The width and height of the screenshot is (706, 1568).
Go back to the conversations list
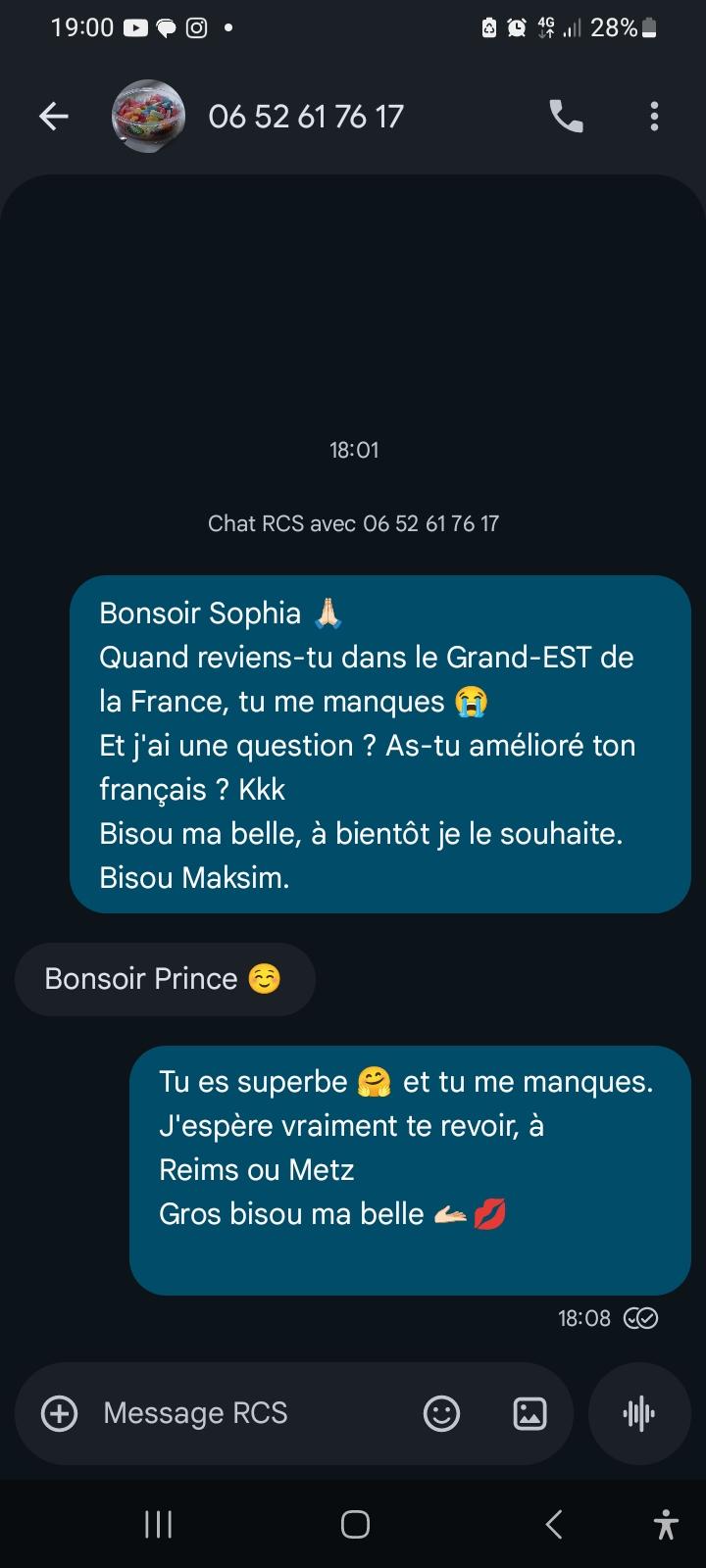(x=54, y=117)
